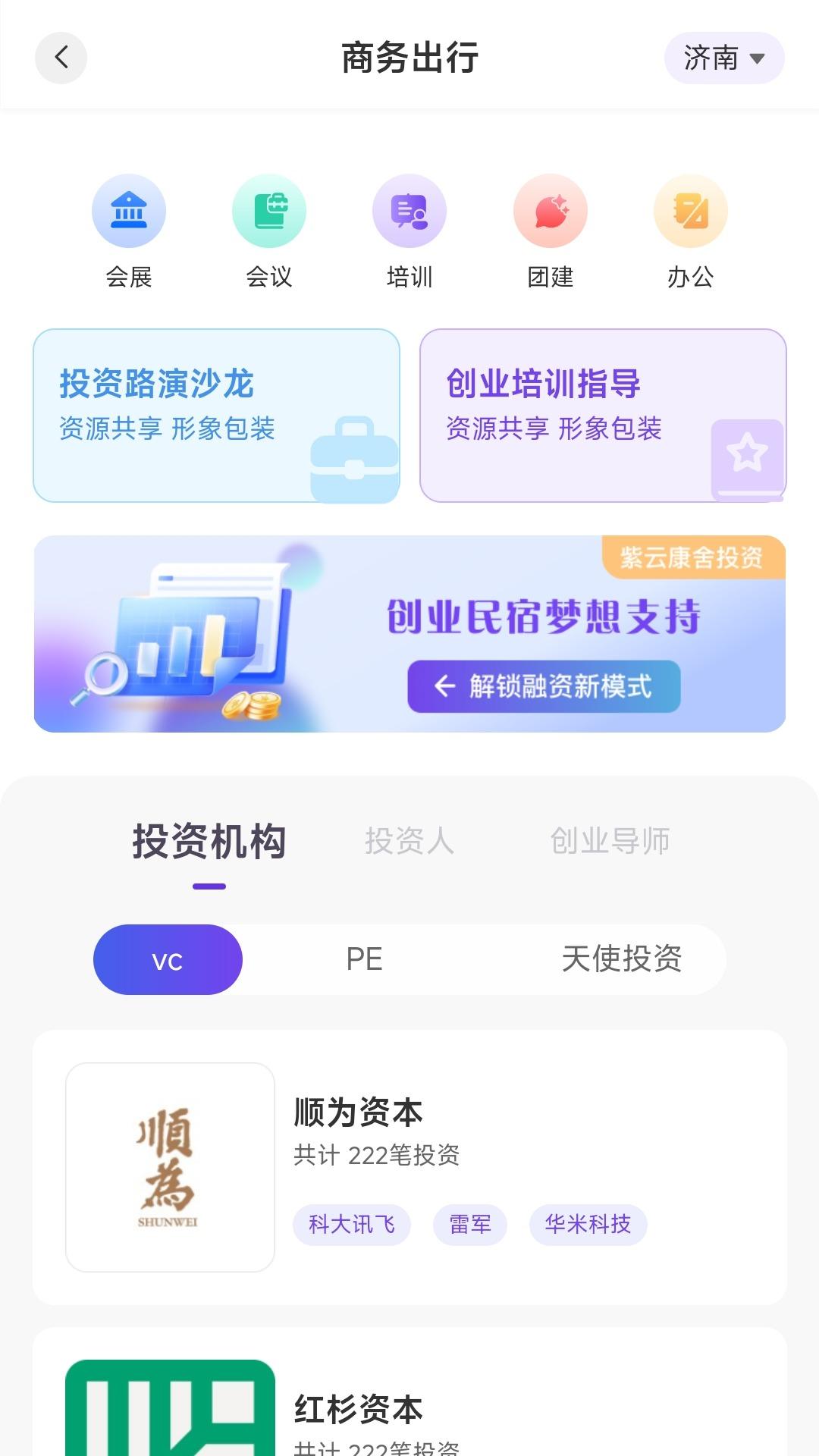Tap the 培训 training icon
819x1456 pixels.
point(409,211)
